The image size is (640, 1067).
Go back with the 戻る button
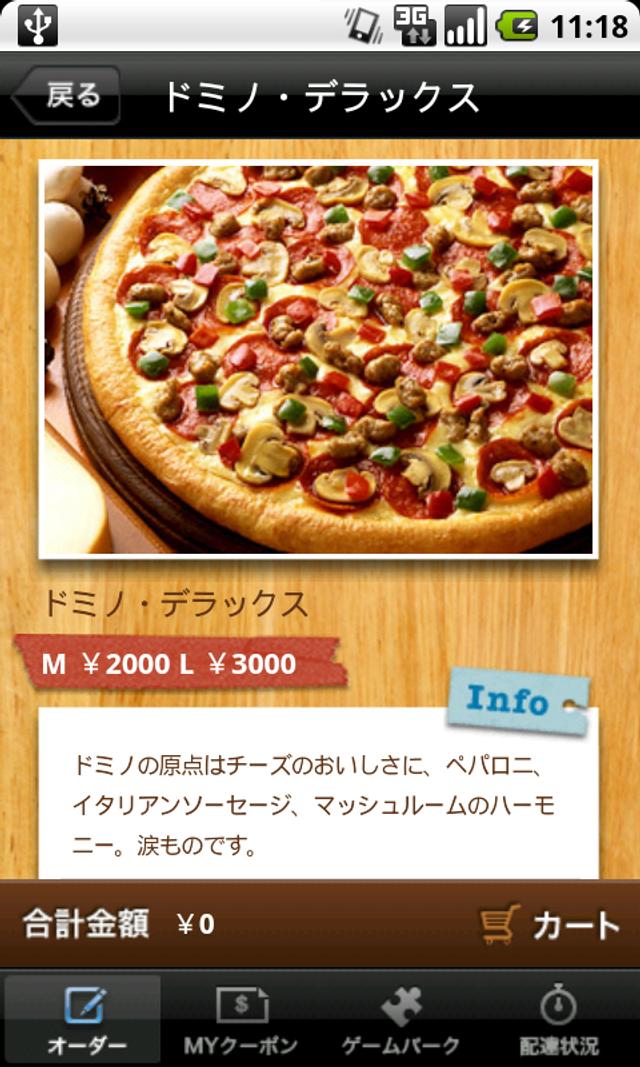tap(67, 96)
